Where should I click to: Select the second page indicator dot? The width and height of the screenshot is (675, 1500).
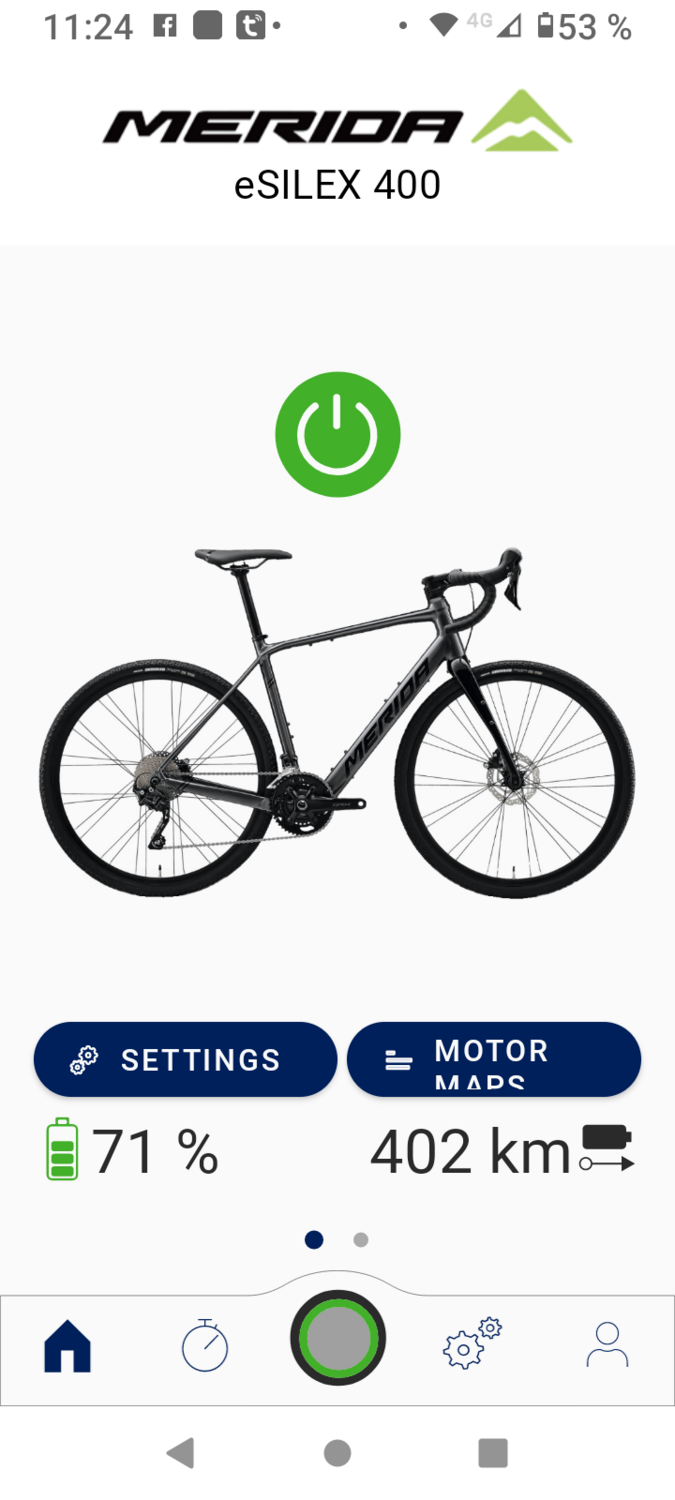coord(361,1240)
